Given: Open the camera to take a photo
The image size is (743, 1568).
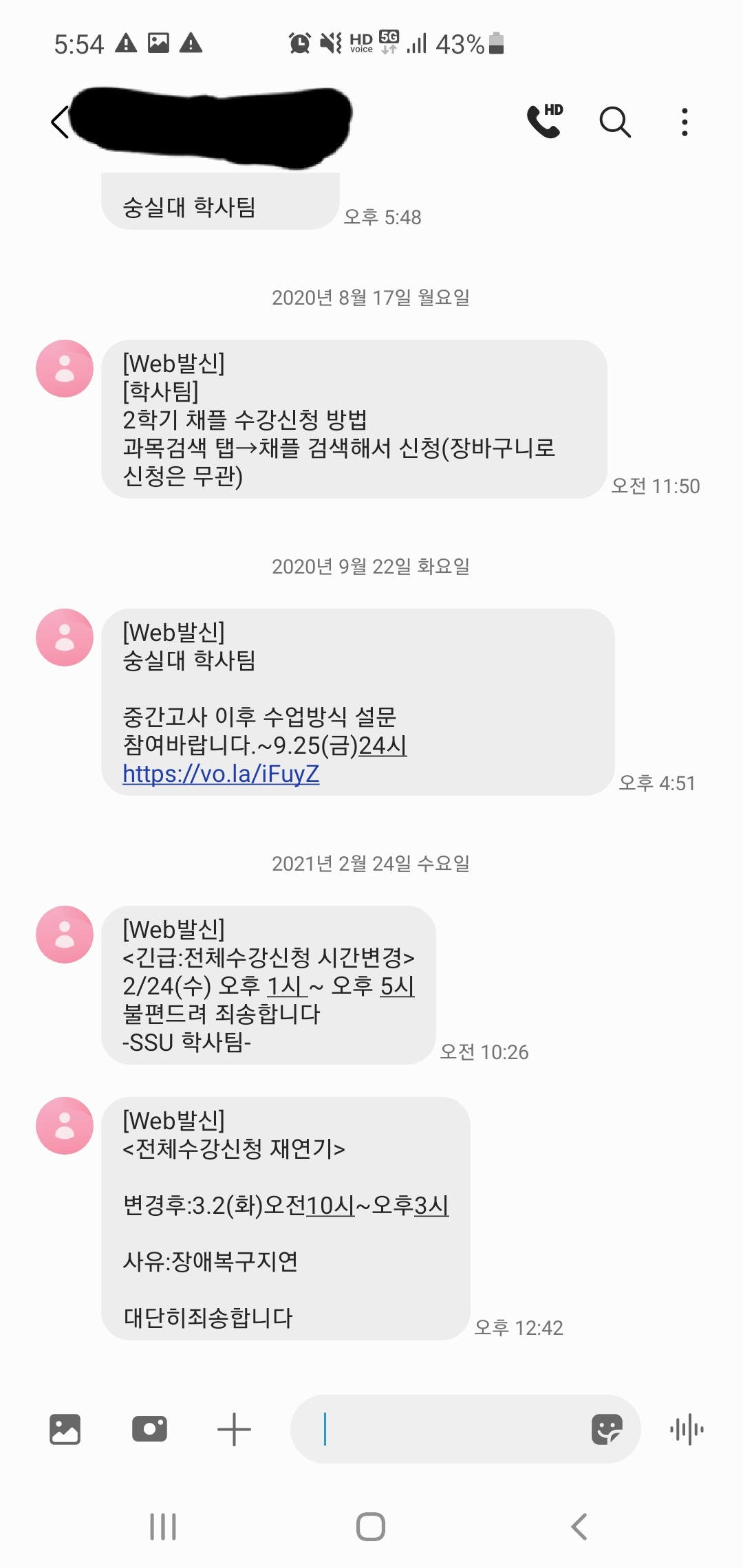Looking at the screenshot, I should pyautogui.click(x=149, y=1429).
